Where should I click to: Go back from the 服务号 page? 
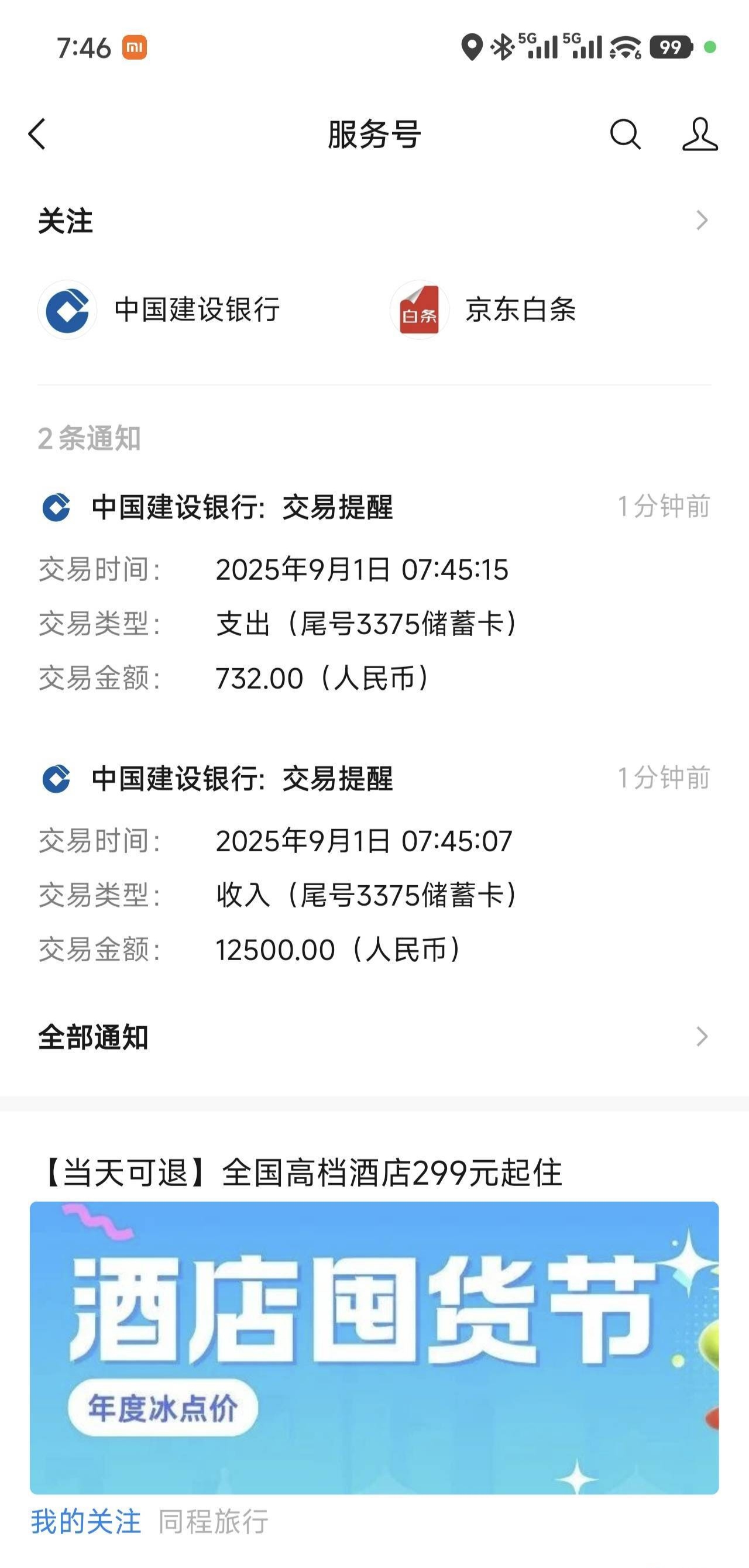pyautogui.click(x=38, y=134)
